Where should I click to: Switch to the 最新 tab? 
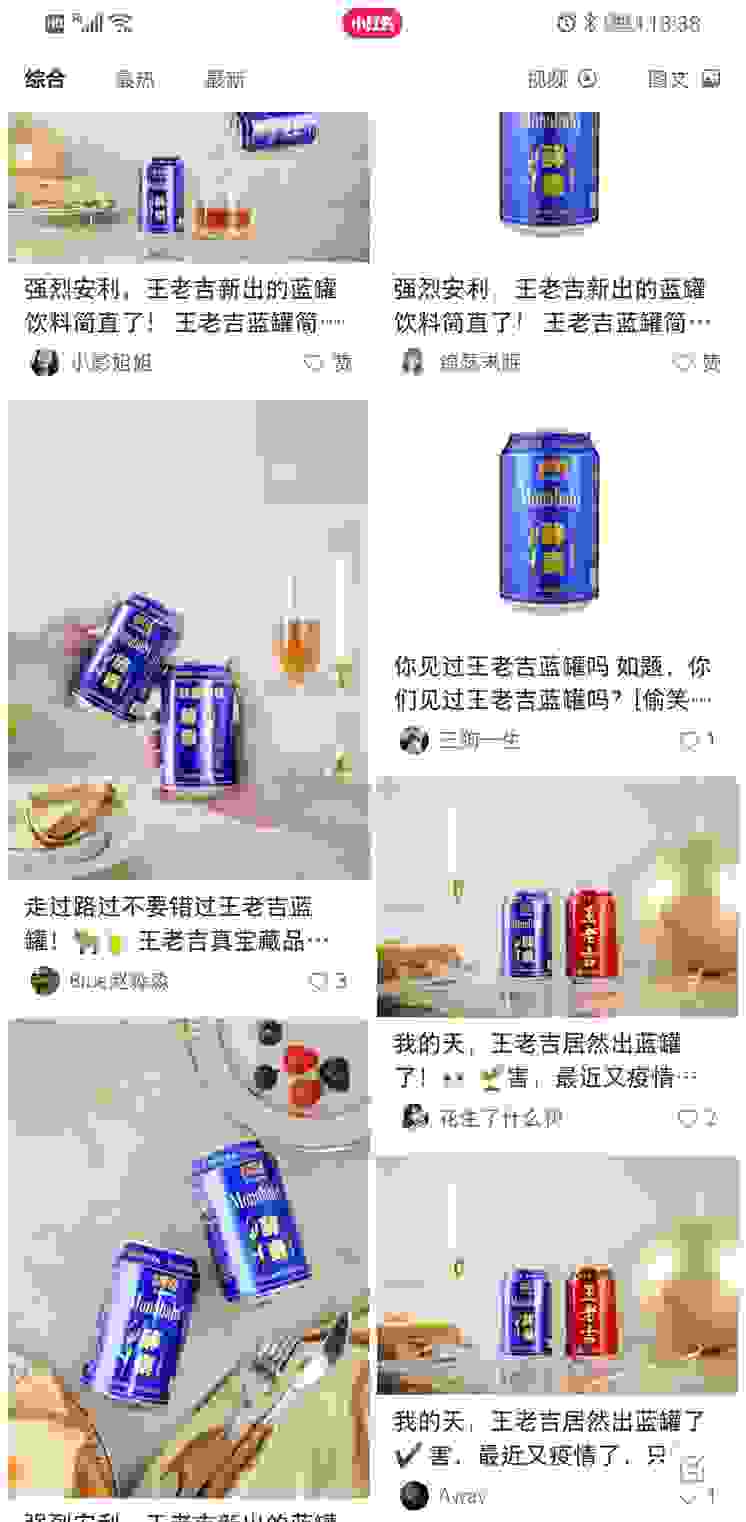click(x=225, y=79)
